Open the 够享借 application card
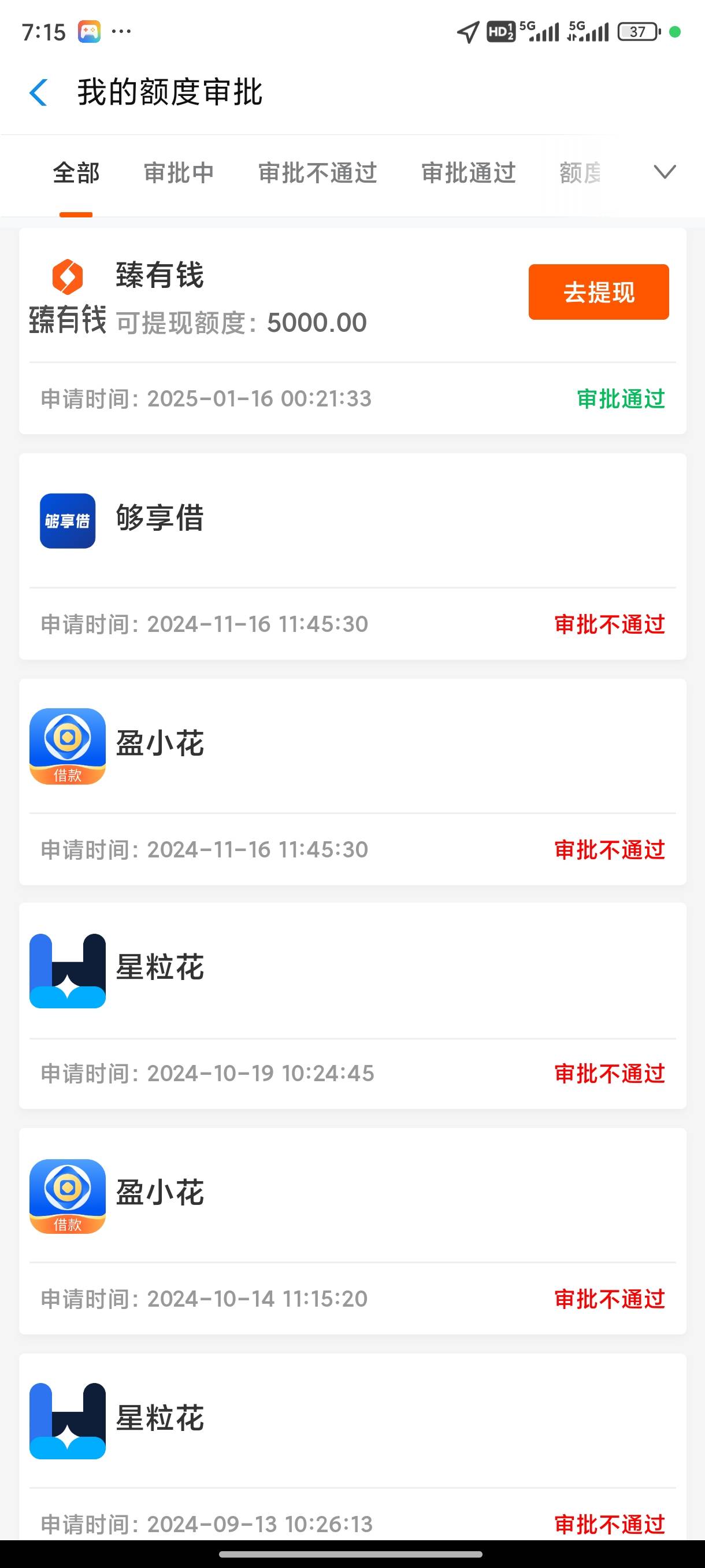705x1568 pixels. click(353, 556)
